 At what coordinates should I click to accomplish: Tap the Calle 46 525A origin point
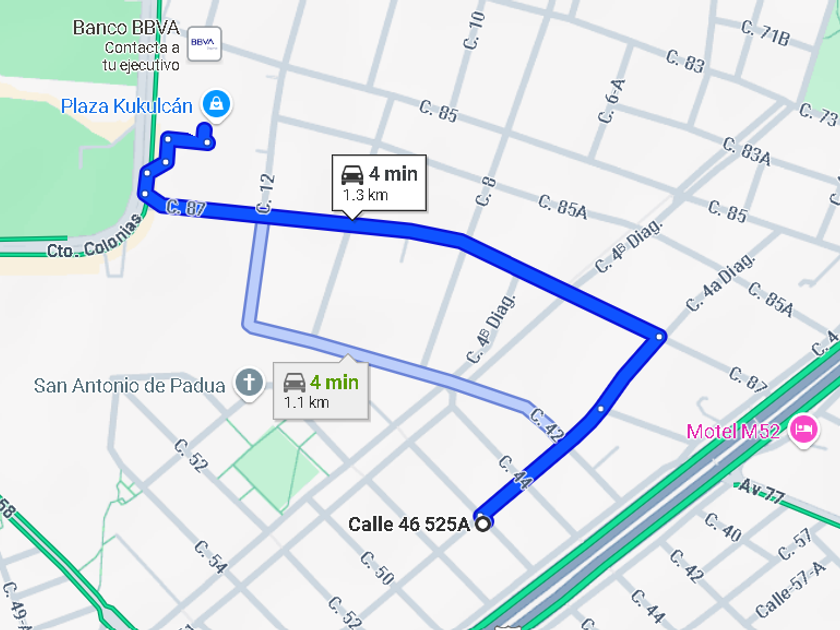point(484,522)
